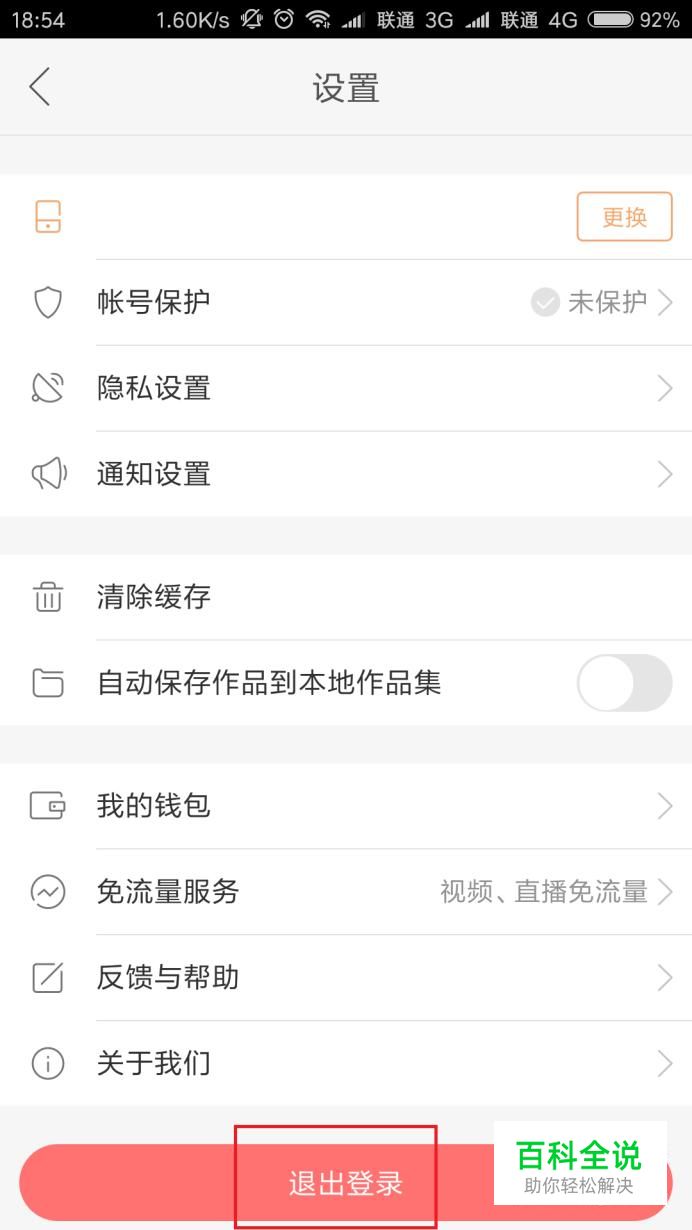Open 通知设置
This screenshot has height=1230, width=692.
(x=346, y=474)
